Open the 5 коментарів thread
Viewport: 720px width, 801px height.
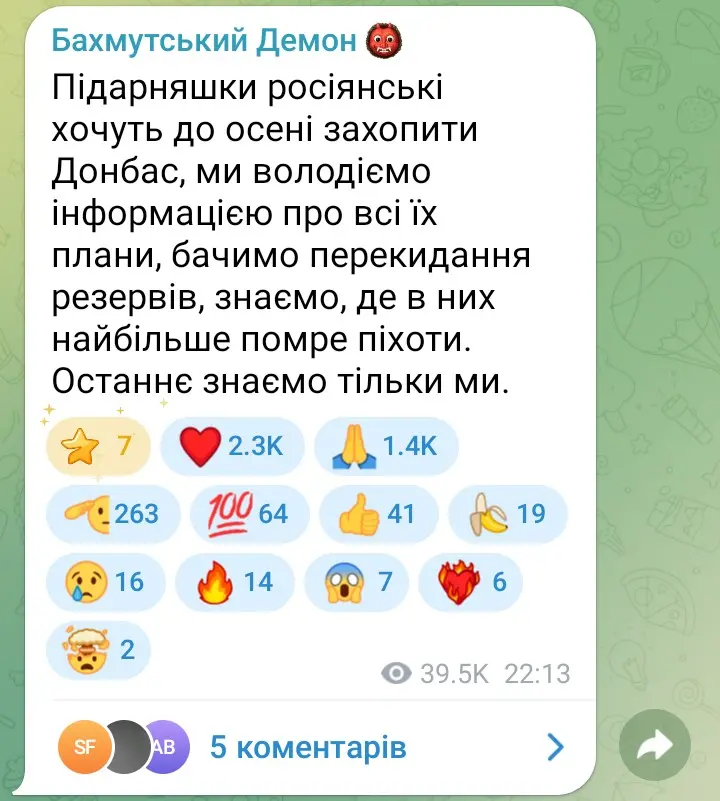(308, 747)
